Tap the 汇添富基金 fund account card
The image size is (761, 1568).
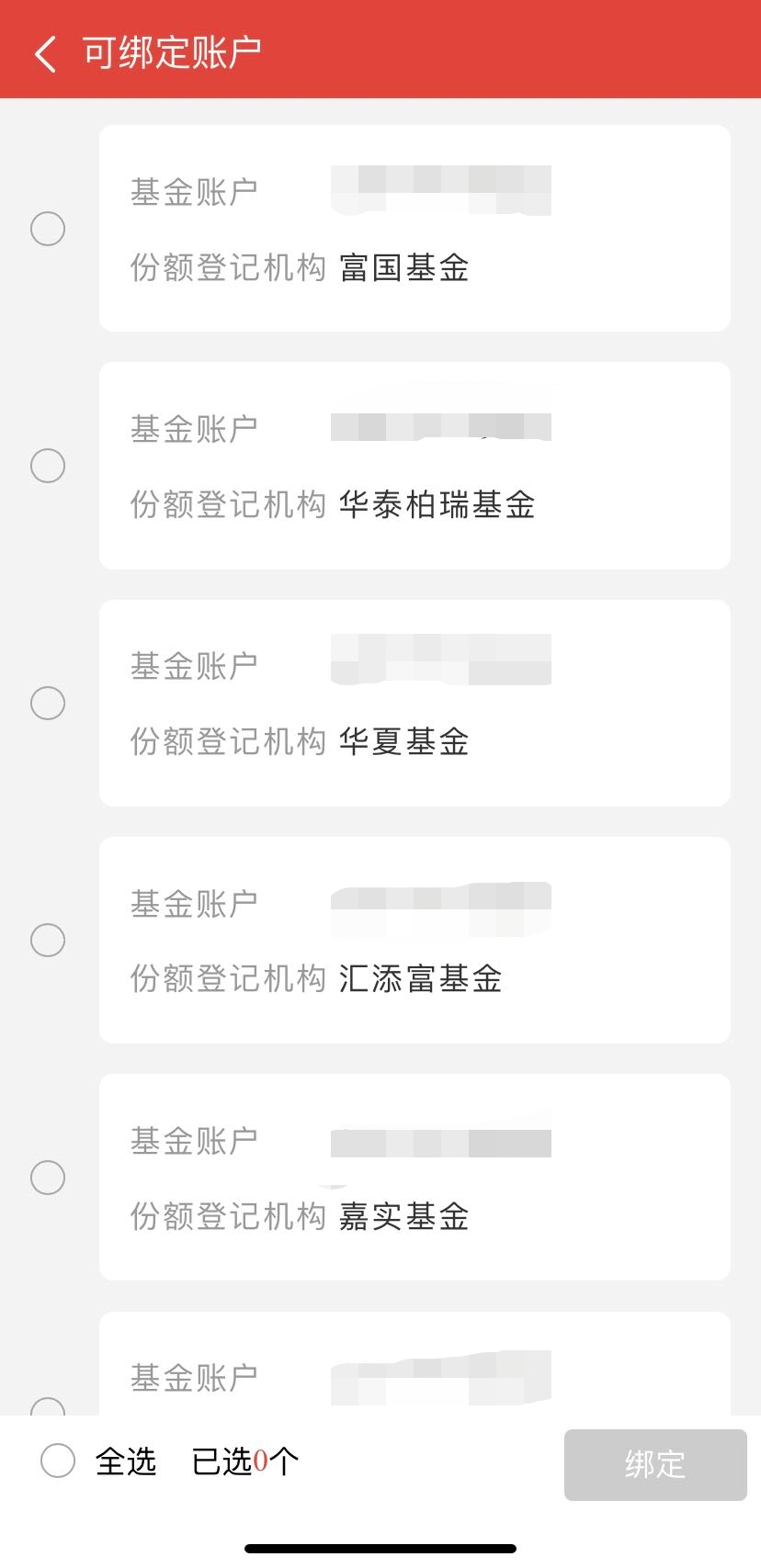[415, 940]
